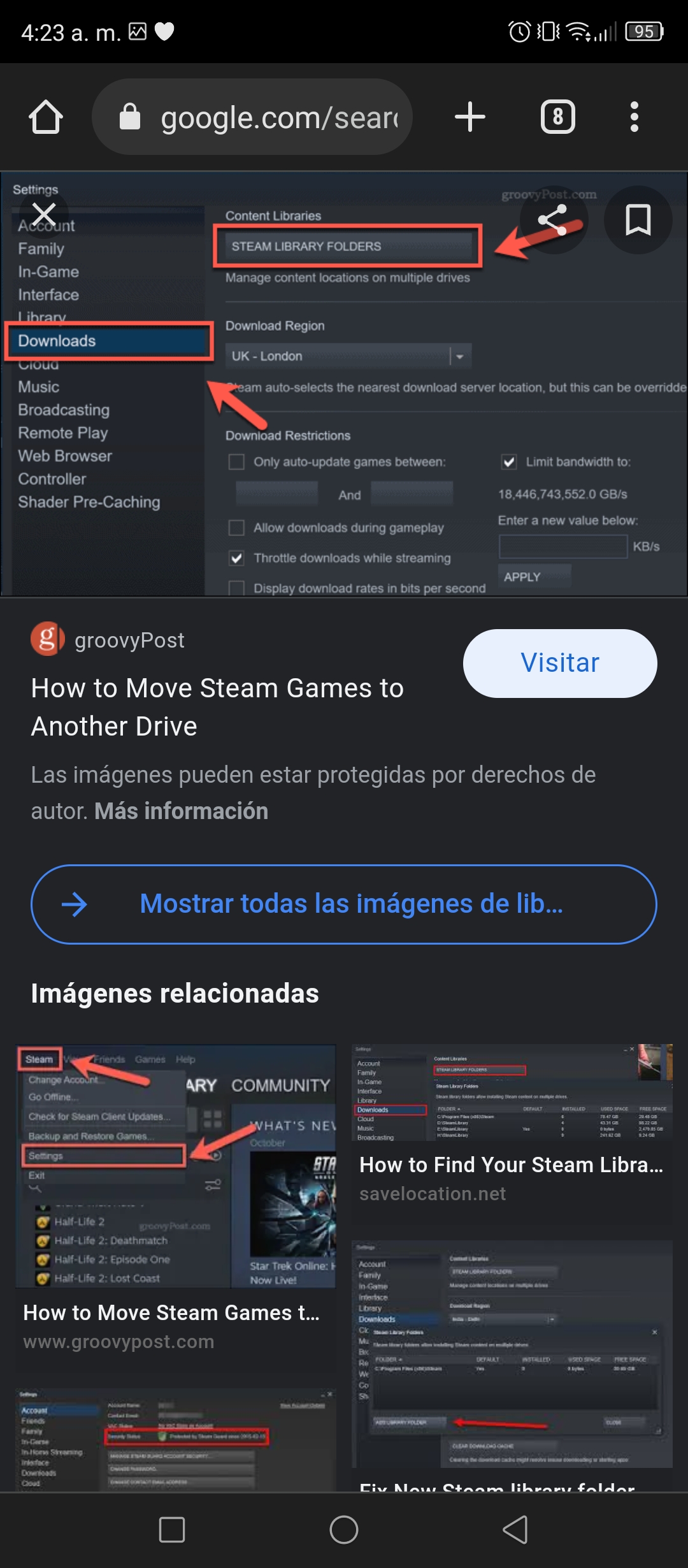Open the Más información link
Image resolution: width=688 pixels, height=1568 pixels.
[181, 811]
